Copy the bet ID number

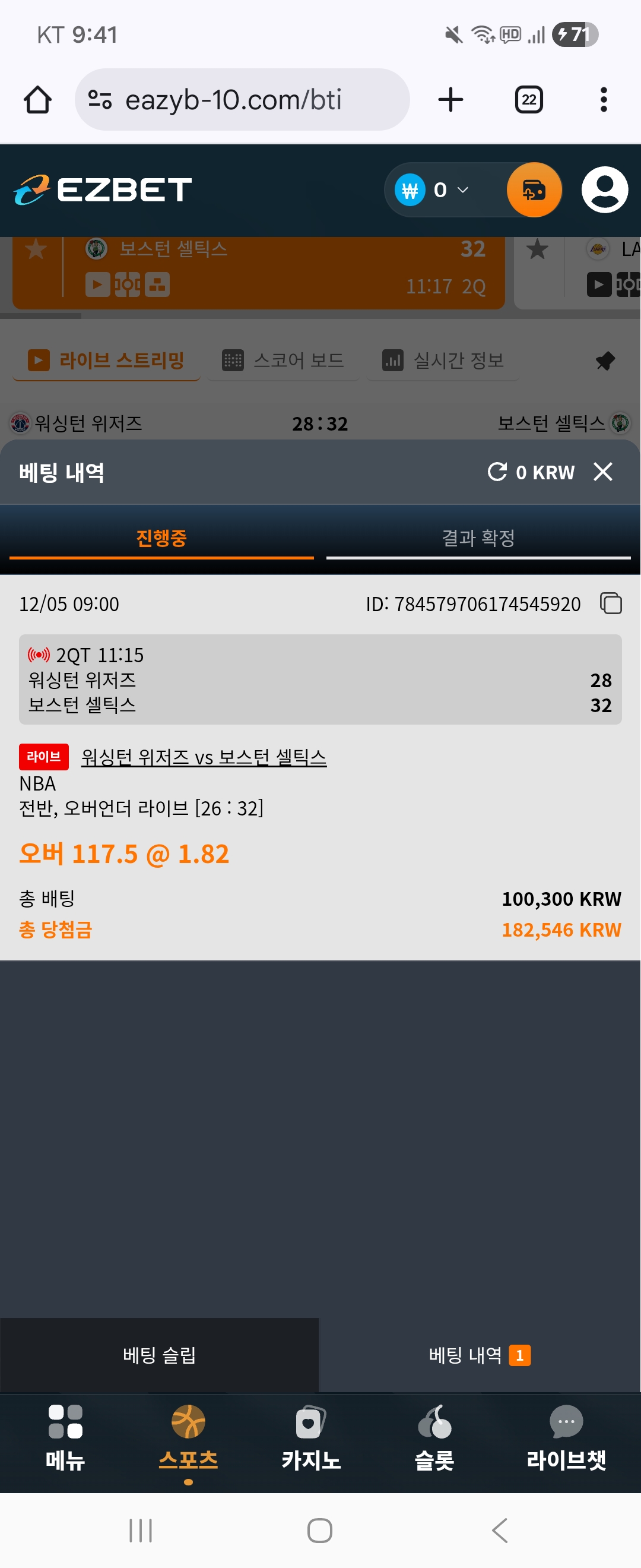[611, 604]
